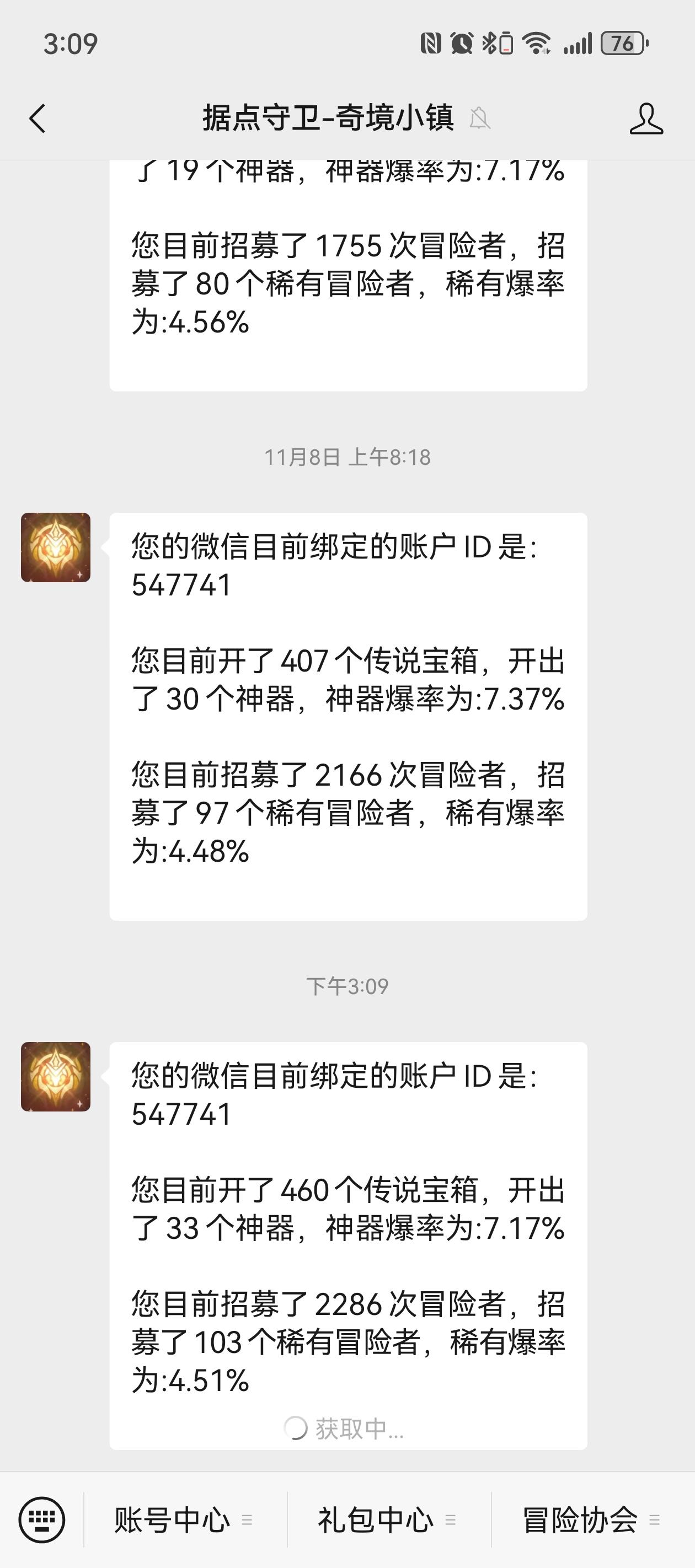The width and height of the screenshot is (695, 1568).
Task: Go back from the chat
Action: click(x=38, y=118)
